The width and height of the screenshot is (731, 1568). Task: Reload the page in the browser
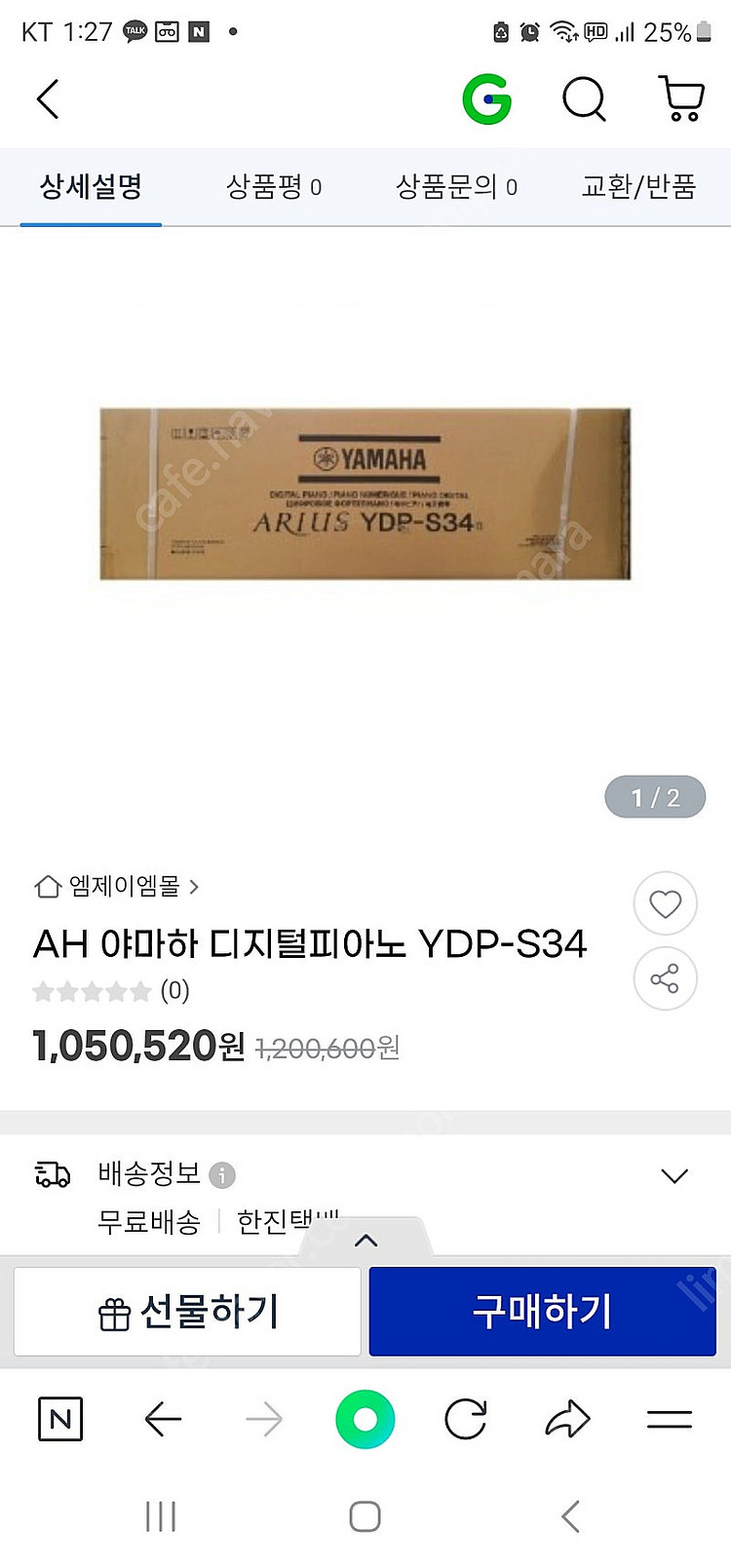[x=466, y=1419]
